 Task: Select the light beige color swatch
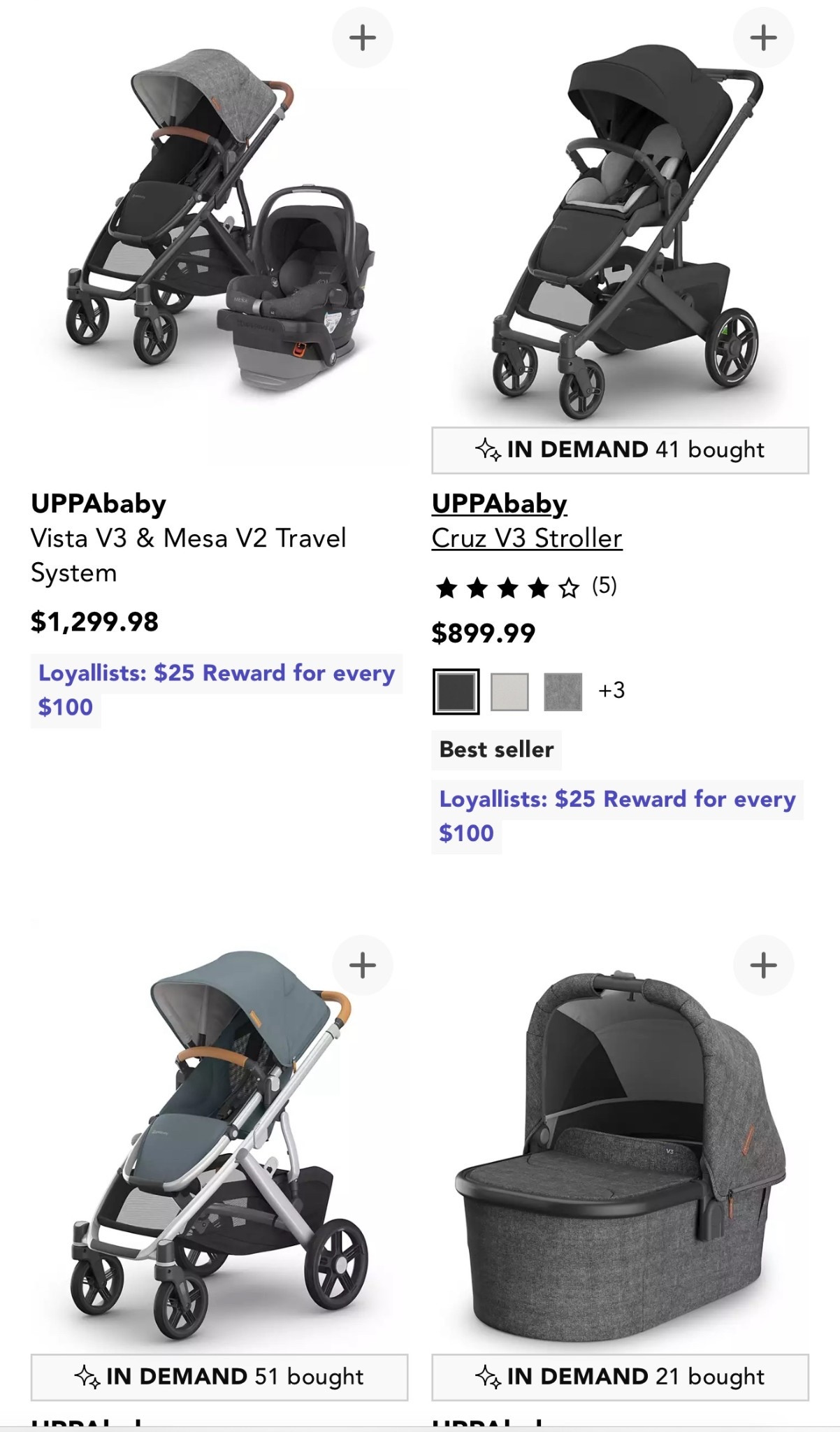(x=509, y=692)
